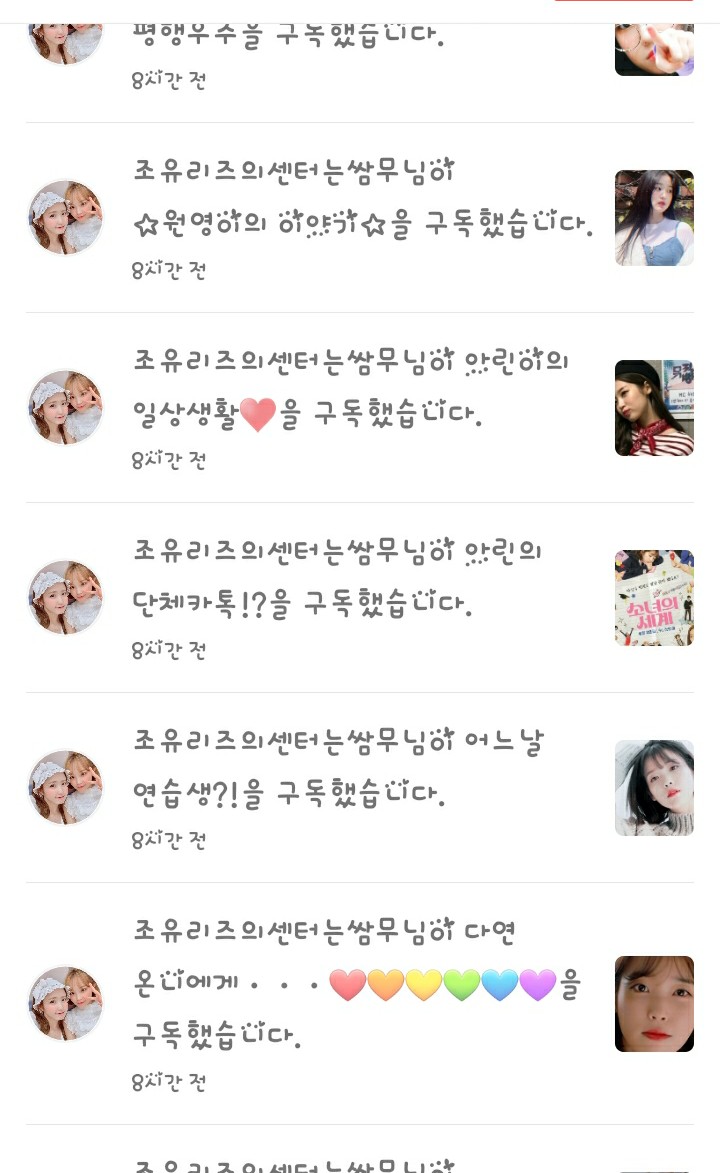
Task: View story thumbnail beside rainbow hearts notification
Action: [654, 1004]
